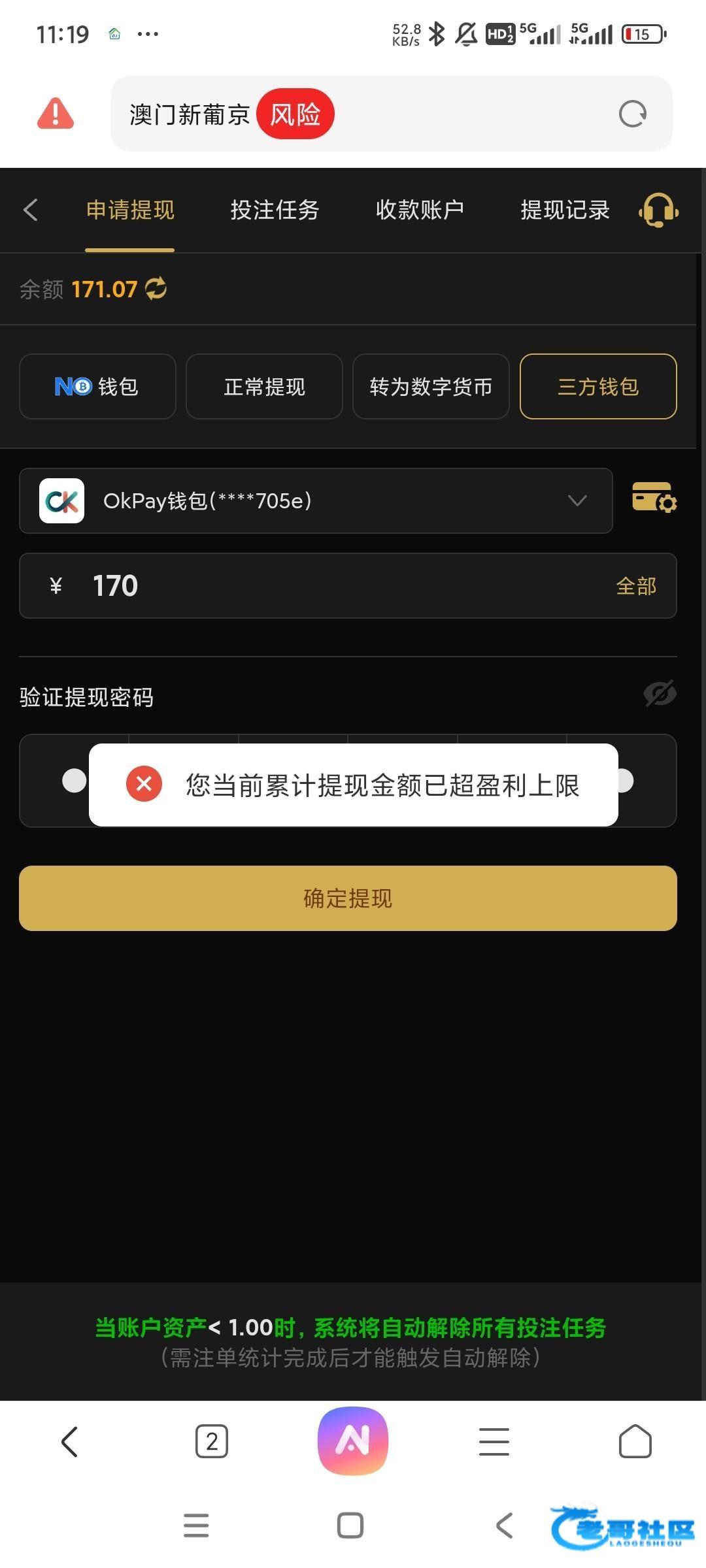This screenshot has width=706, height=1568.
Task: Open the 提现记录 tab
Action: [x=565, y=210]
